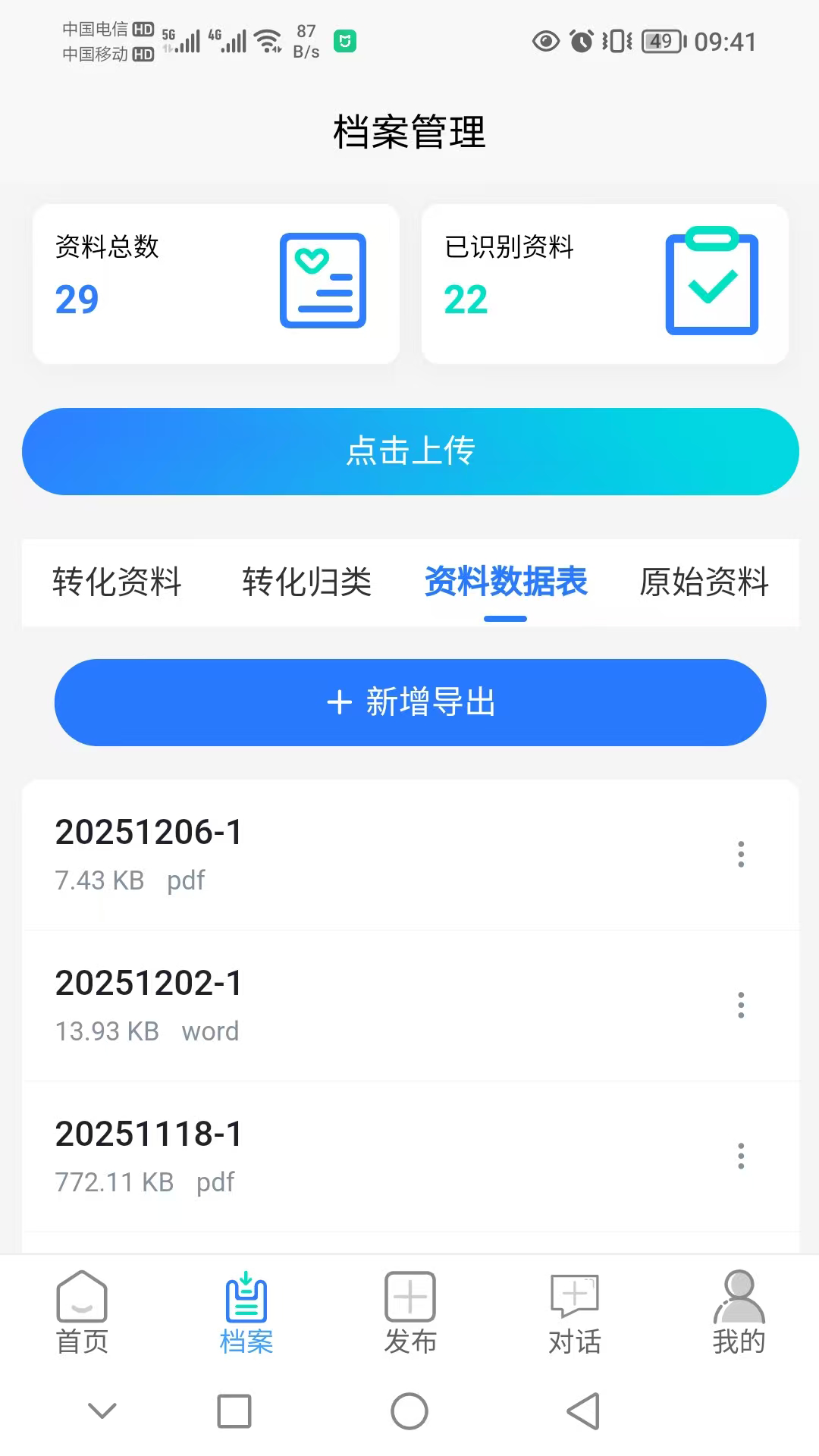Image resolution: width=819 pixels, height=1456 pixels.
Task: Click the 已识别资料 clipboard check icon
Action: point(711,282)
